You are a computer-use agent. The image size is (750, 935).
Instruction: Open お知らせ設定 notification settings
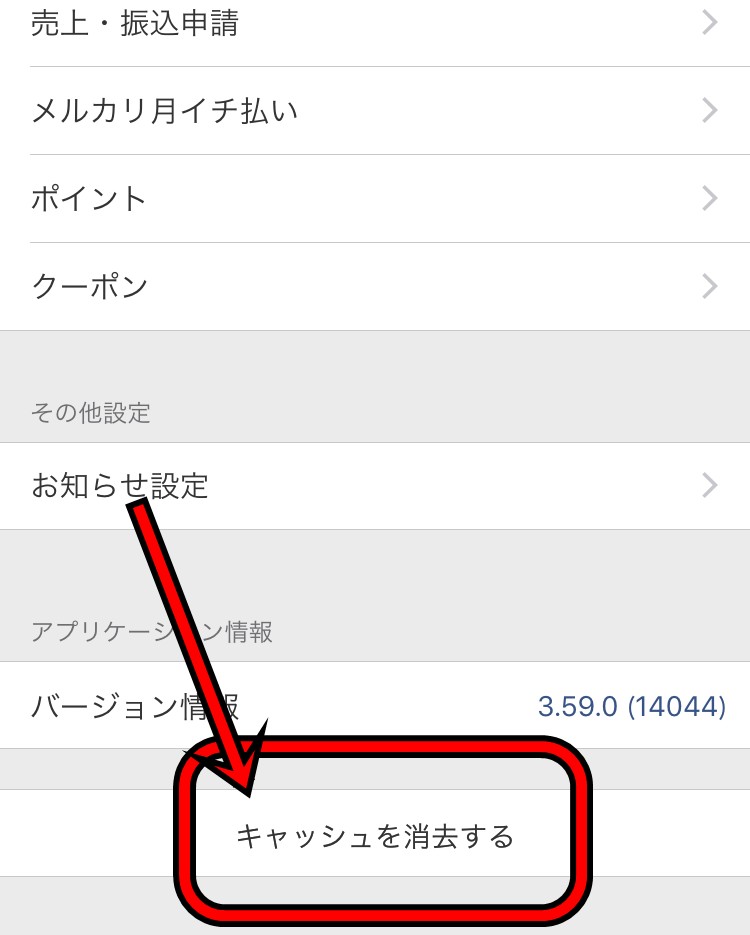pyautogui.click(x=375, y=486)
